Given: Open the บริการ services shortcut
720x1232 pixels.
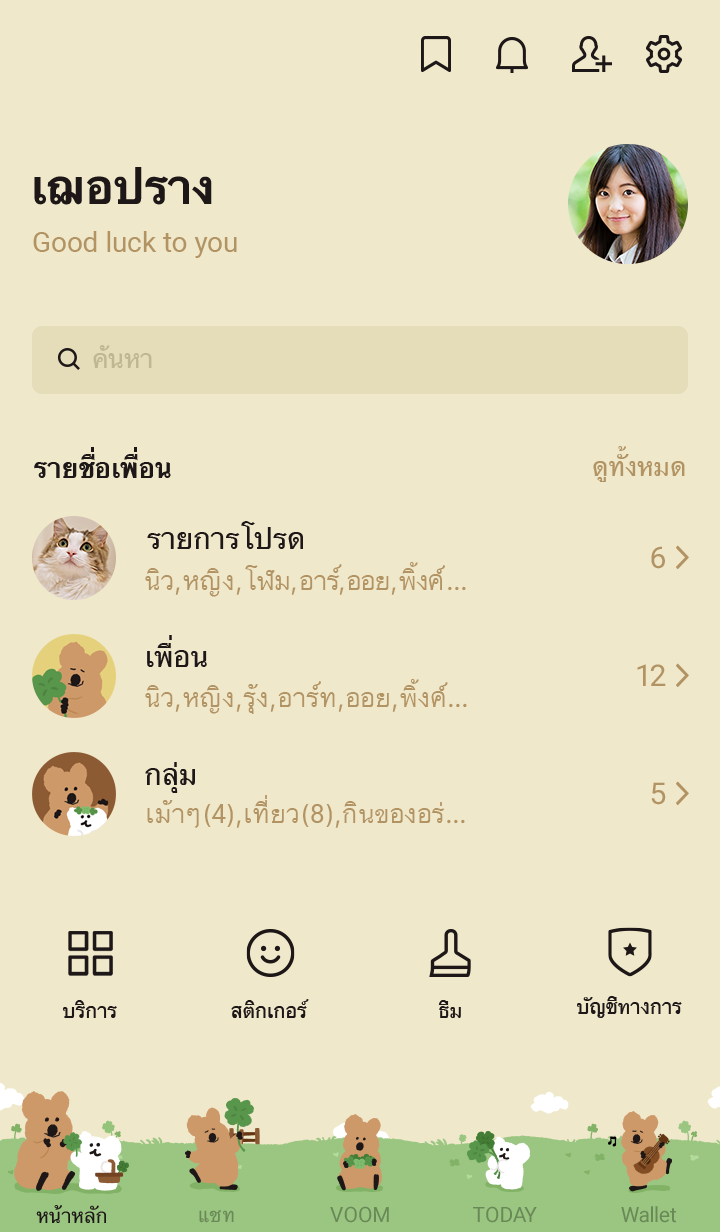Looking at the screenshot, I should click(90, 972).
